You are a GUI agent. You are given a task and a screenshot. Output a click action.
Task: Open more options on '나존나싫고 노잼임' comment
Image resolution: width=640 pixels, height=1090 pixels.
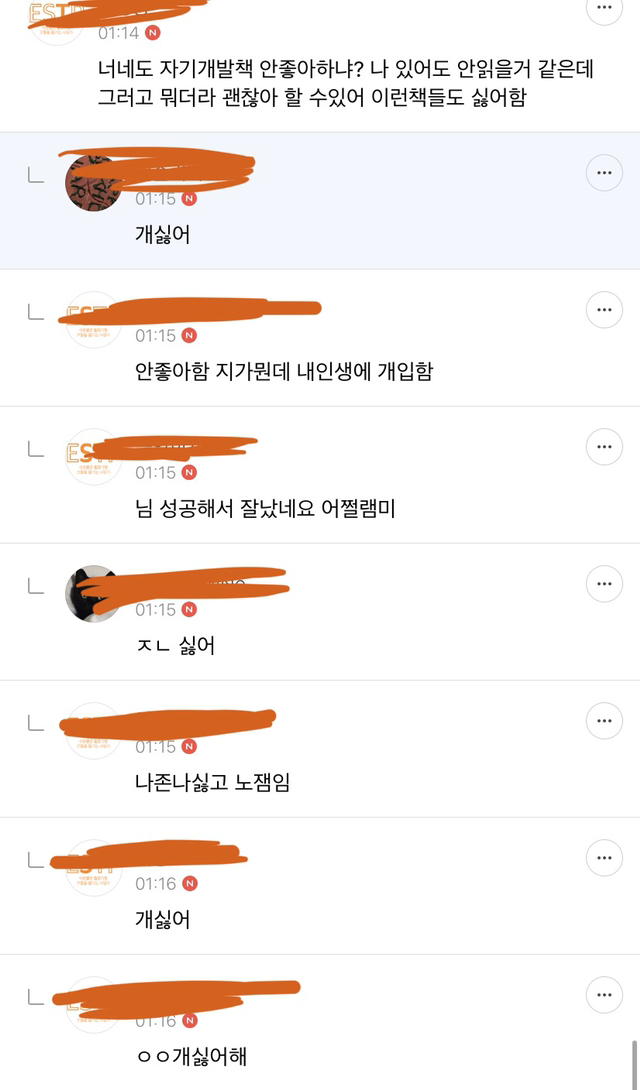tap(604, 720)
